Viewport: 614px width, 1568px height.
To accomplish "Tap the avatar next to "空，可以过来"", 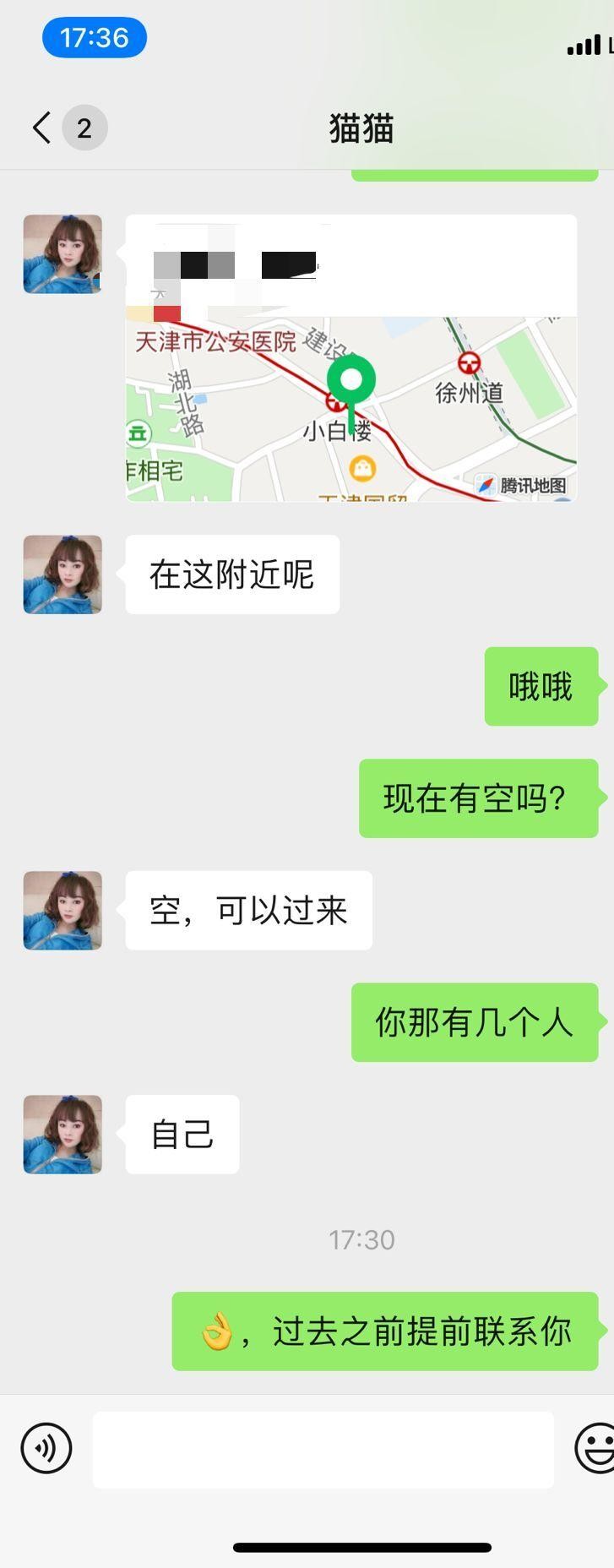I will point(62,911).
